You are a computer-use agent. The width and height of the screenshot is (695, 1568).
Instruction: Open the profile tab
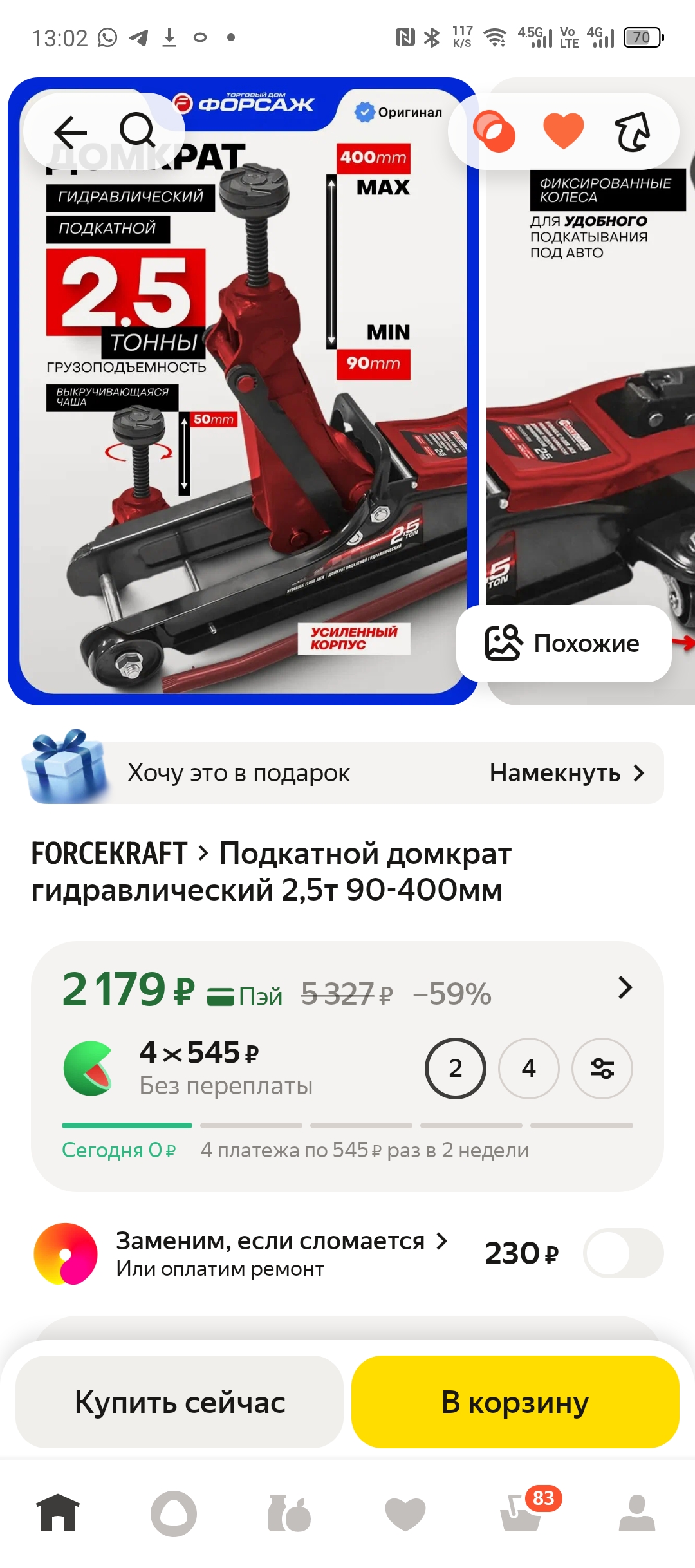636,1513
